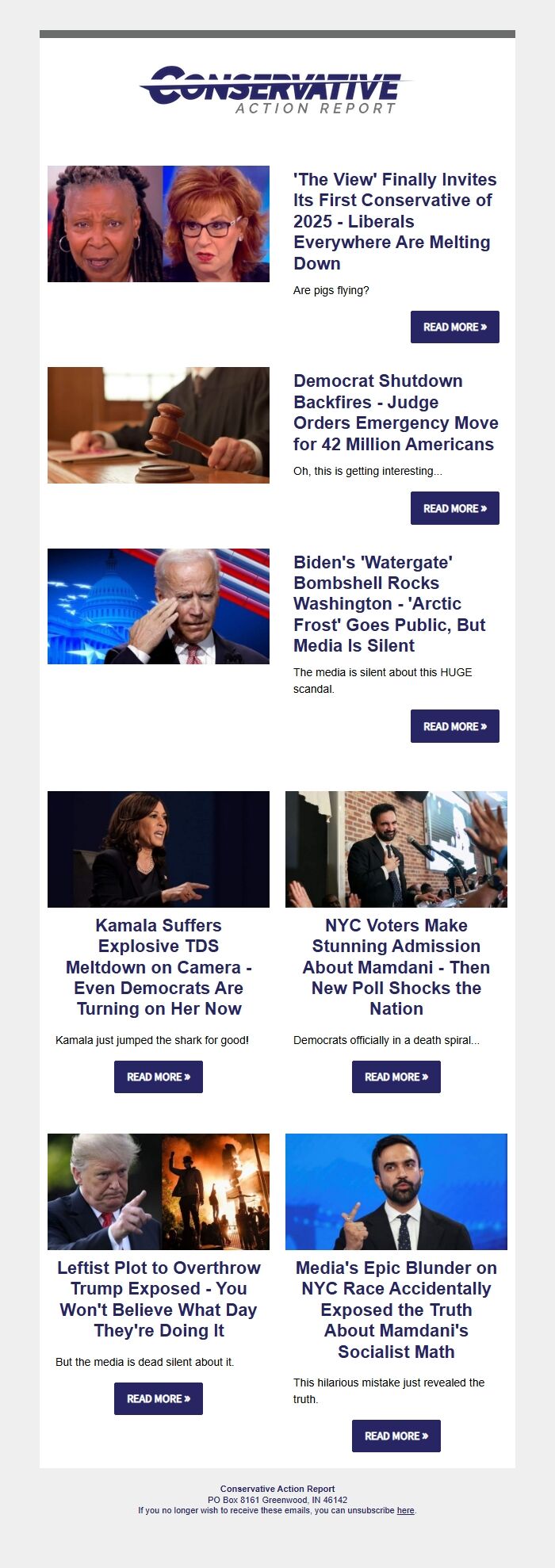Open Read More for Leftist Plot article
This screenshot has height=1568, width=555.
[159, 1398]
